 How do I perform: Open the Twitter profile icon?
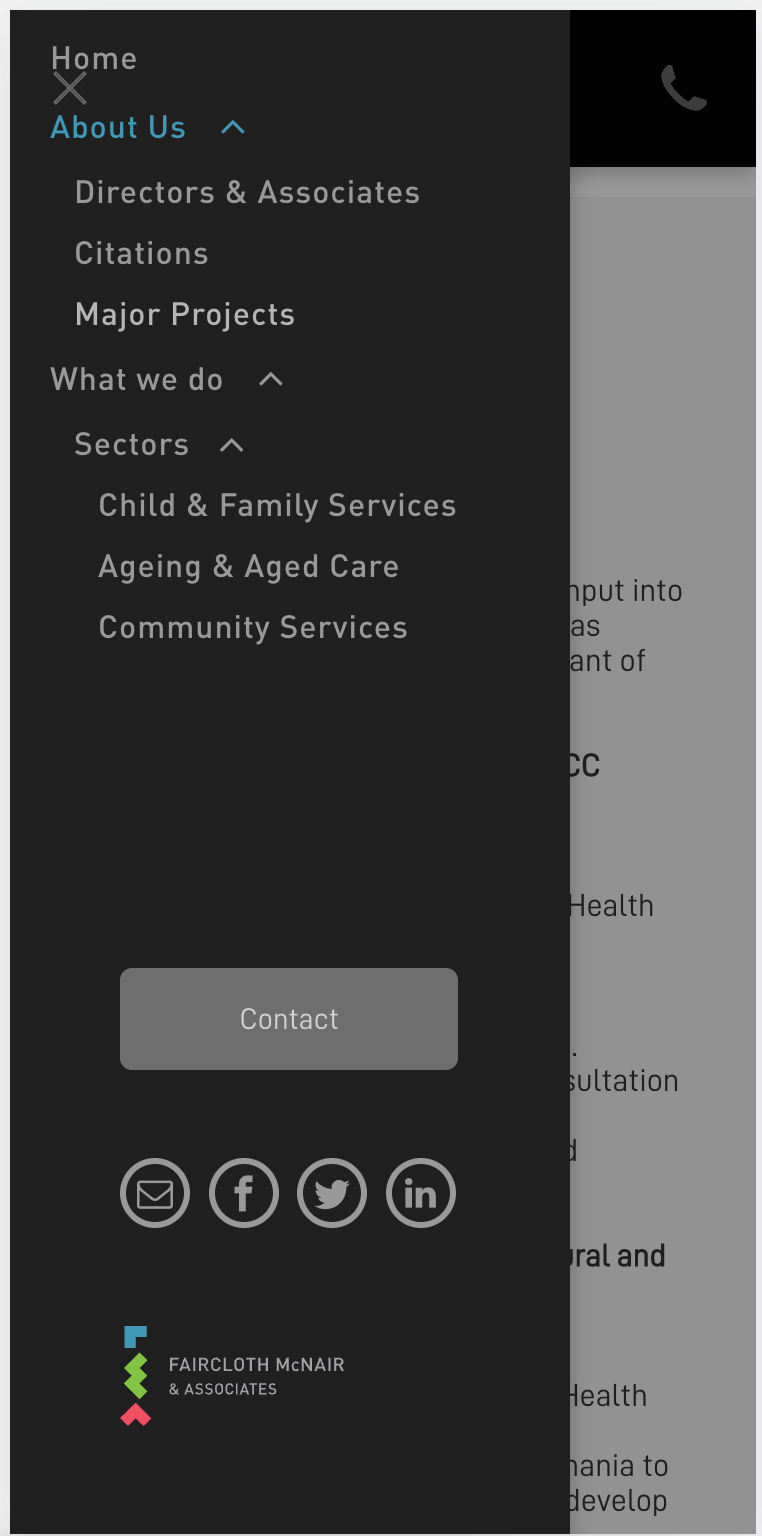coord(331,1192)
